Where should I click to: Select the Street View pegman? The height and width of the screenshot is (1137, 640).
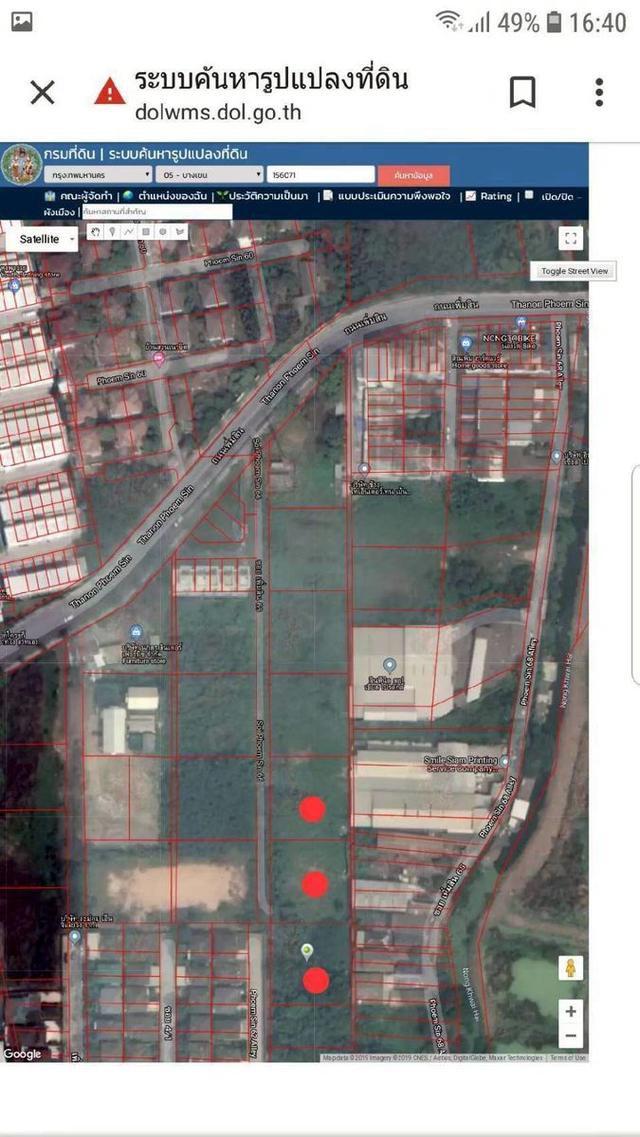tap(571, 968)
